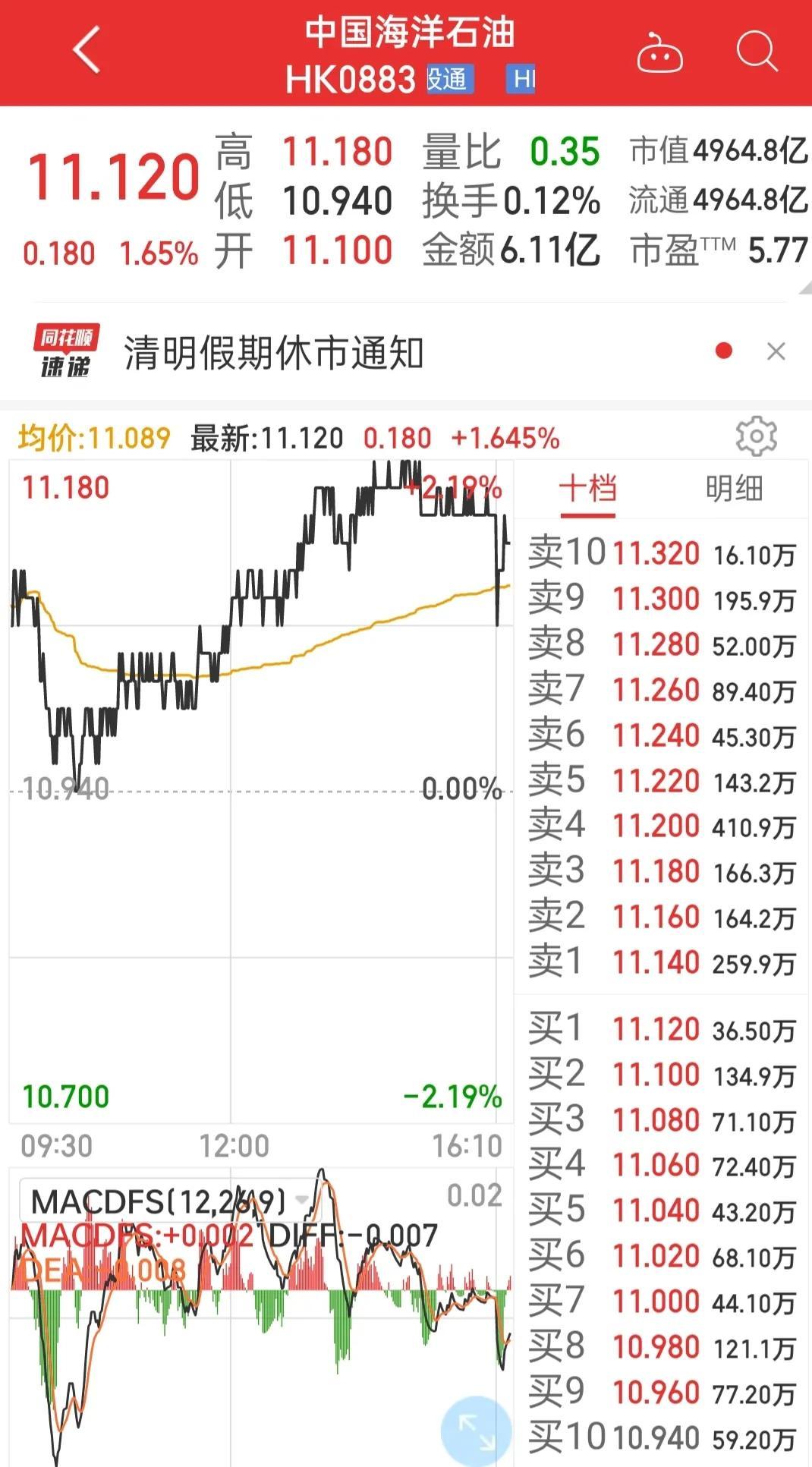Switch to the 十档 tab
Image resolution: width=812 pixels, height=1467 pixels.
pyautogui.click(x=587, y=488)
